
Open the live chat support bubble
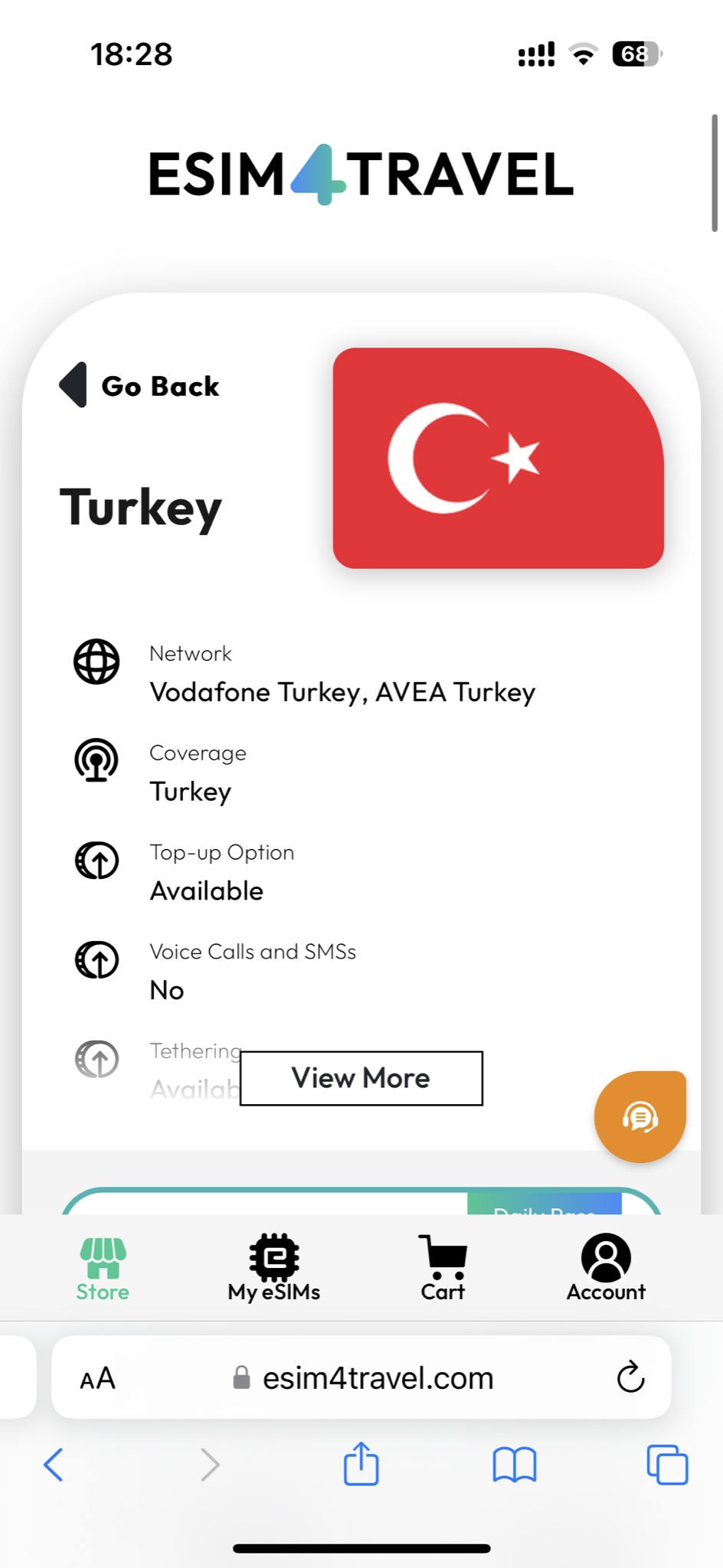640,1117
